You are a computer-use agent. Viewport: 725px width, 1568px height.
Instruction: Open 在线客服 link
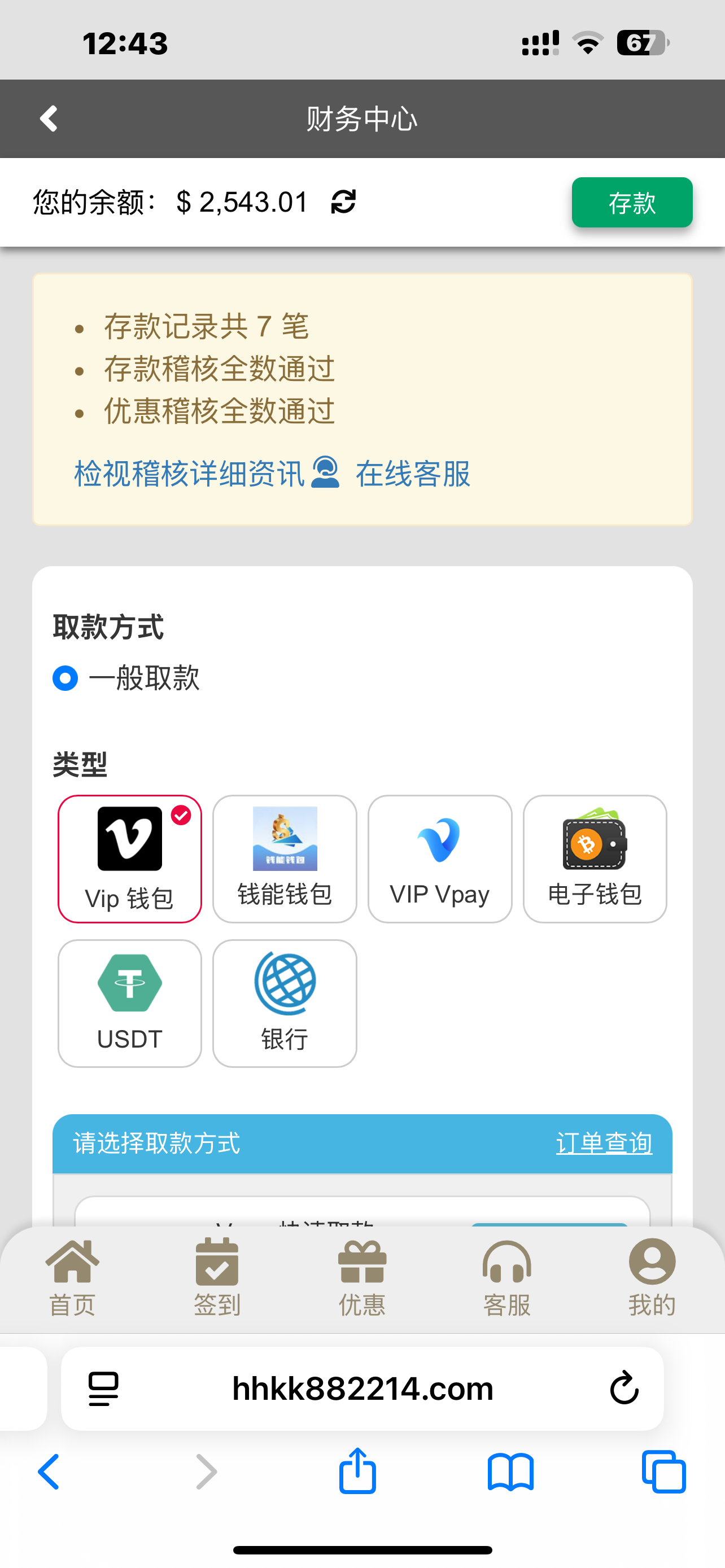click(412, 474)
